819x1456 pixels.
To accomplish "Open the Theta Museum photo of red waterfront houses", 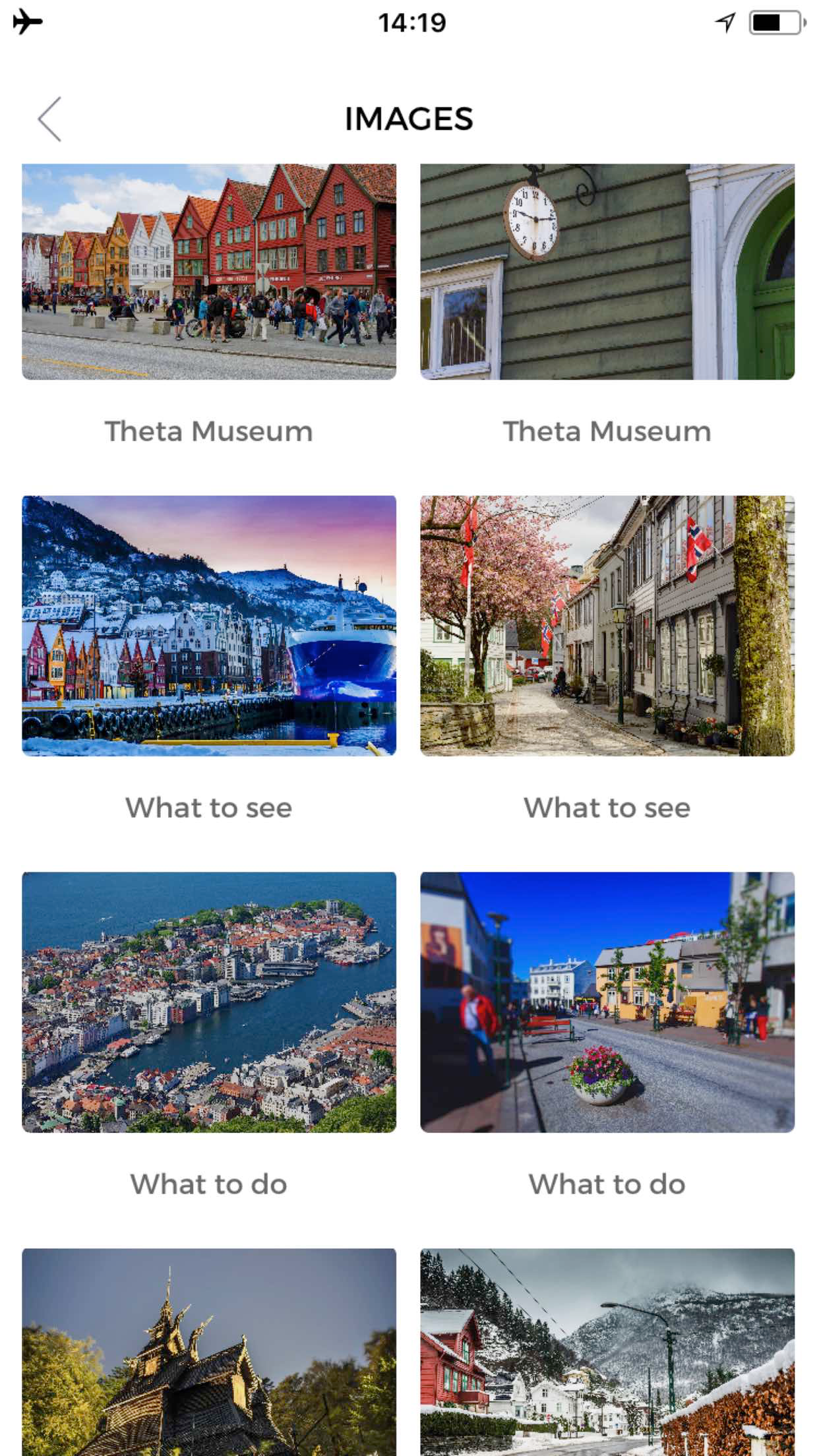I will (209, 272).
